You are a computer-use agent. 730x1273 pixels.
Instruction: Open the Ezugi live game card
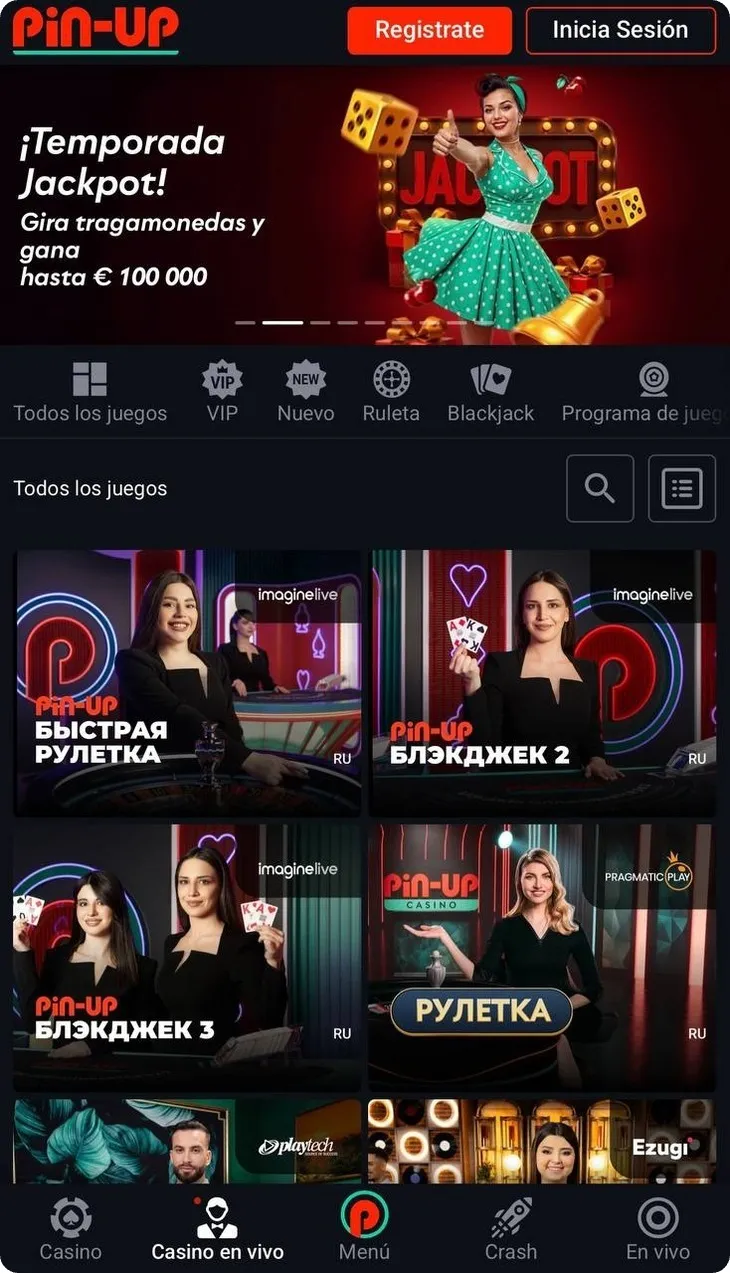pyautogui.click(x=543, y=1140)
